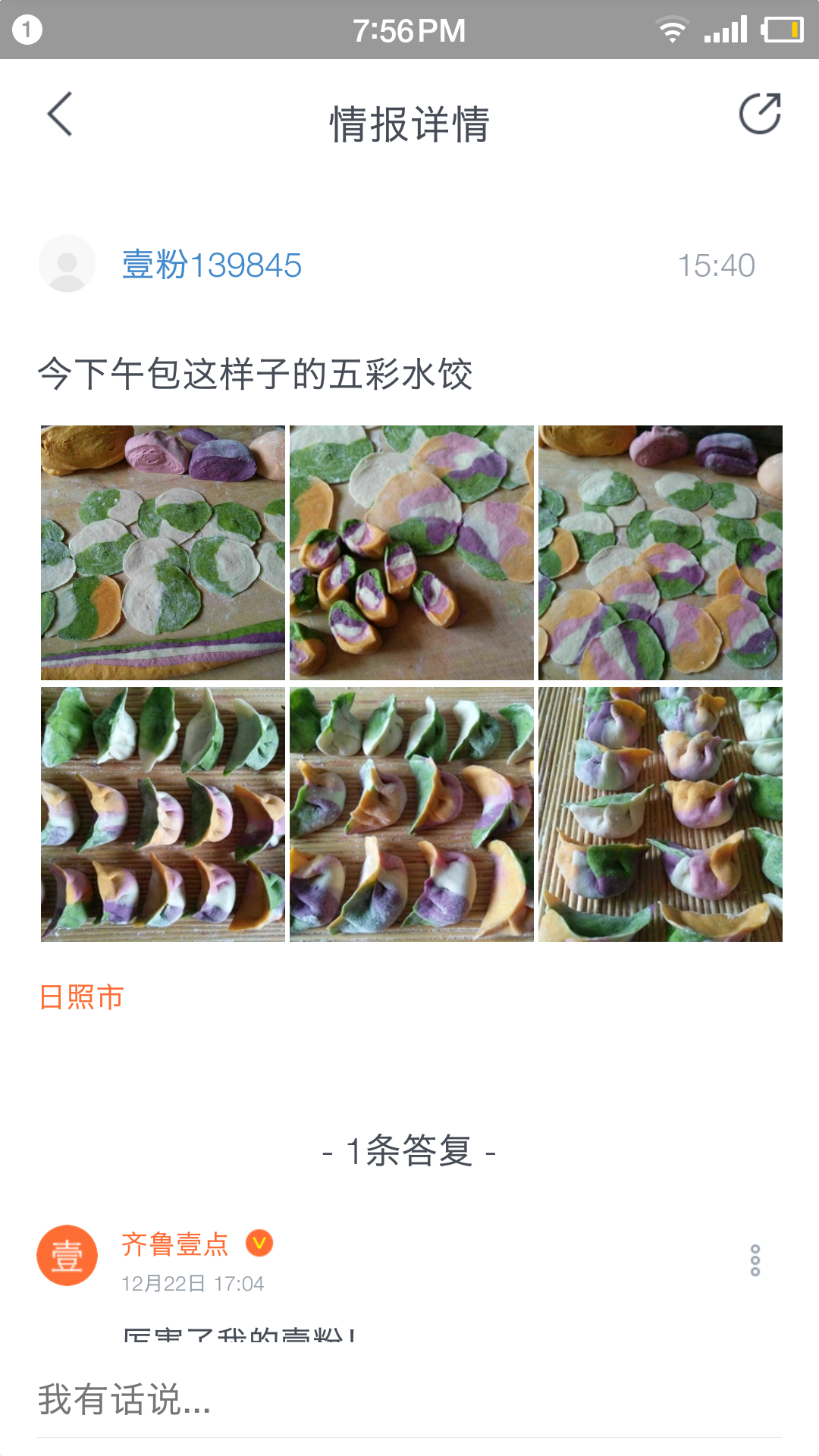Screen dimensions: 819x1456
Task: Tap the avatar of 壹粉139845
Action: (67, 264)
